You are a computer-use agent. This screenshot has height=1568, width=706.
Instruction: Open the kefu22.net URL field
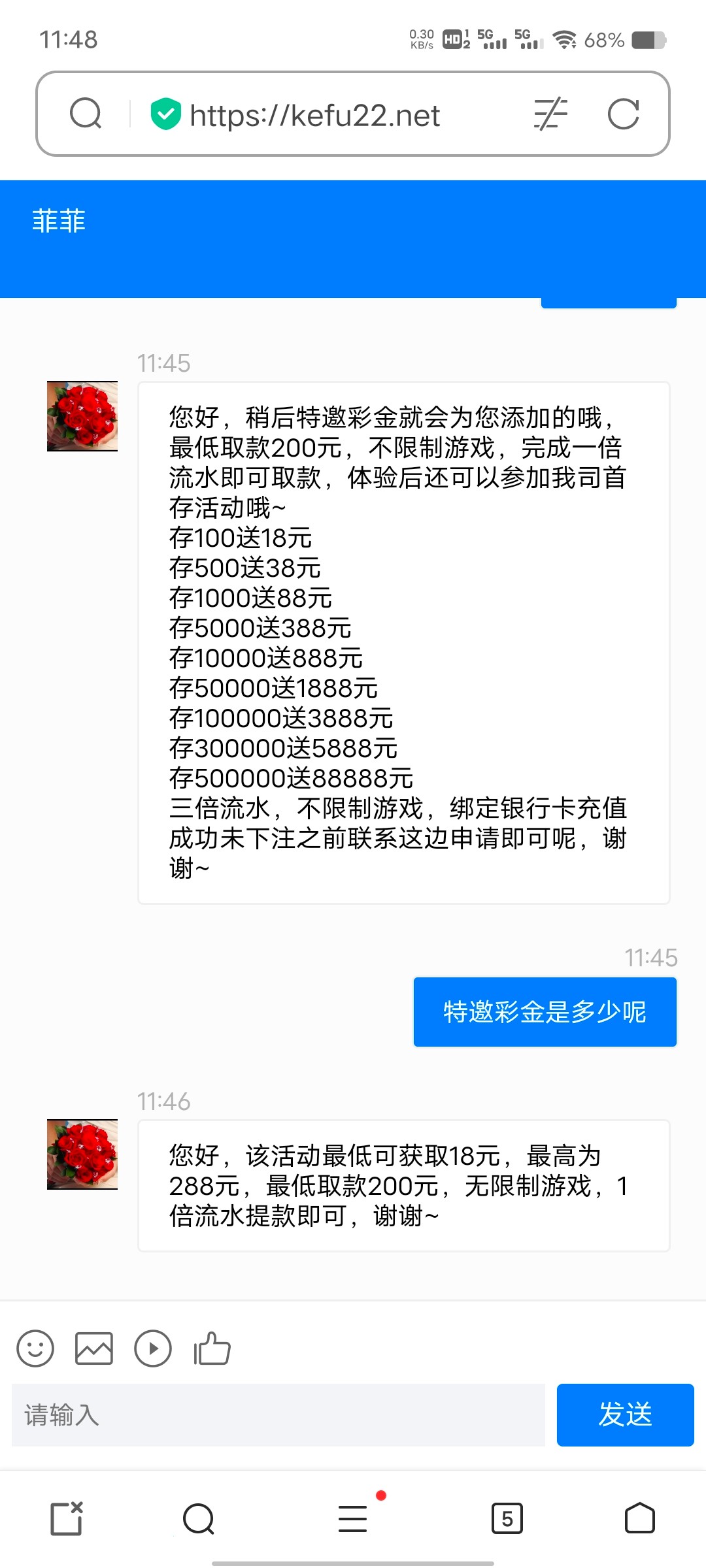314,116
